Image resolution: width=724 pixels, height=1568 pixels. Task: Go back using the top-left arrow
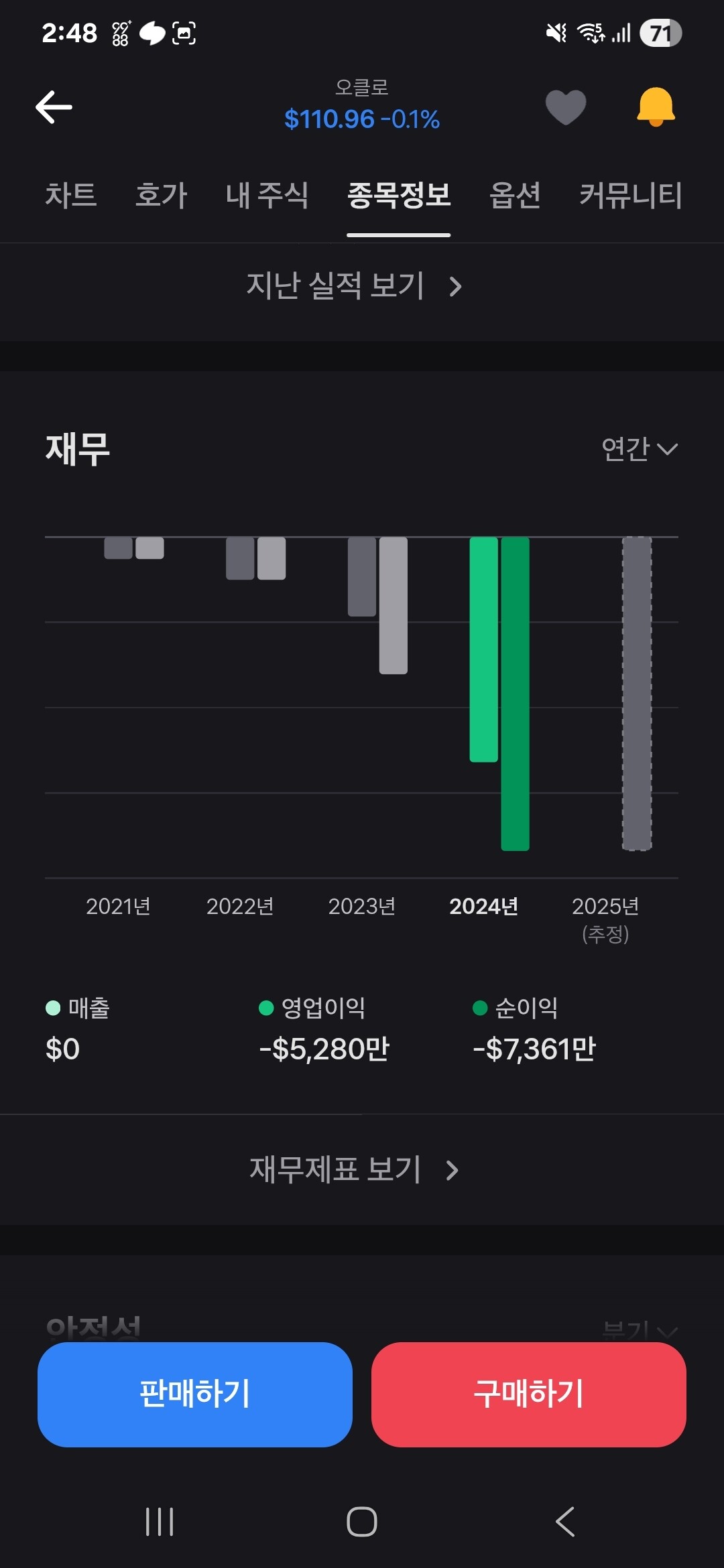[54, 107]
